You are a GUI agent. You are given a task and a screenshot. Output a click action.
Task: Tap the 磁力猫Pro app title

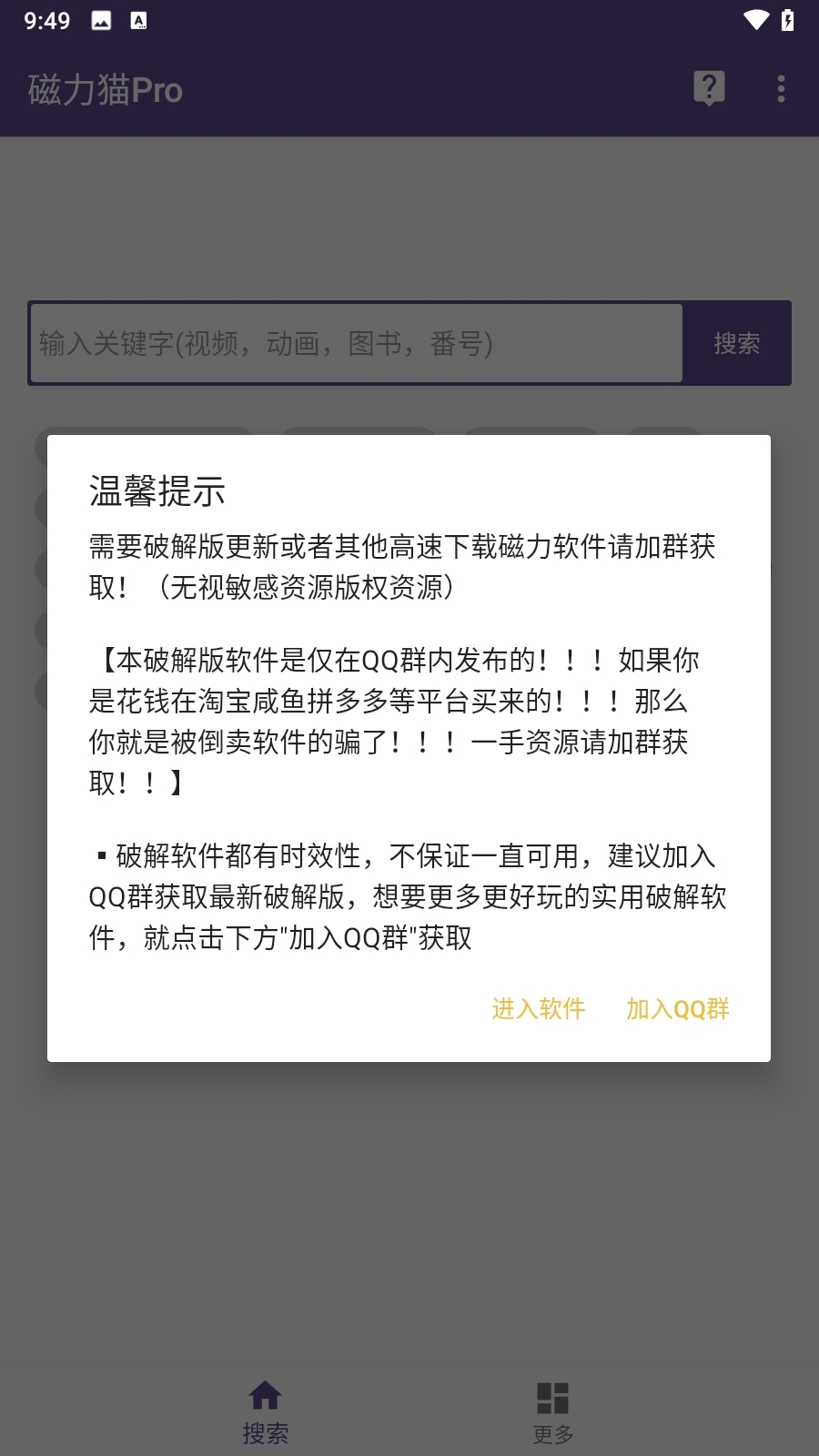[x=104, y=89]
